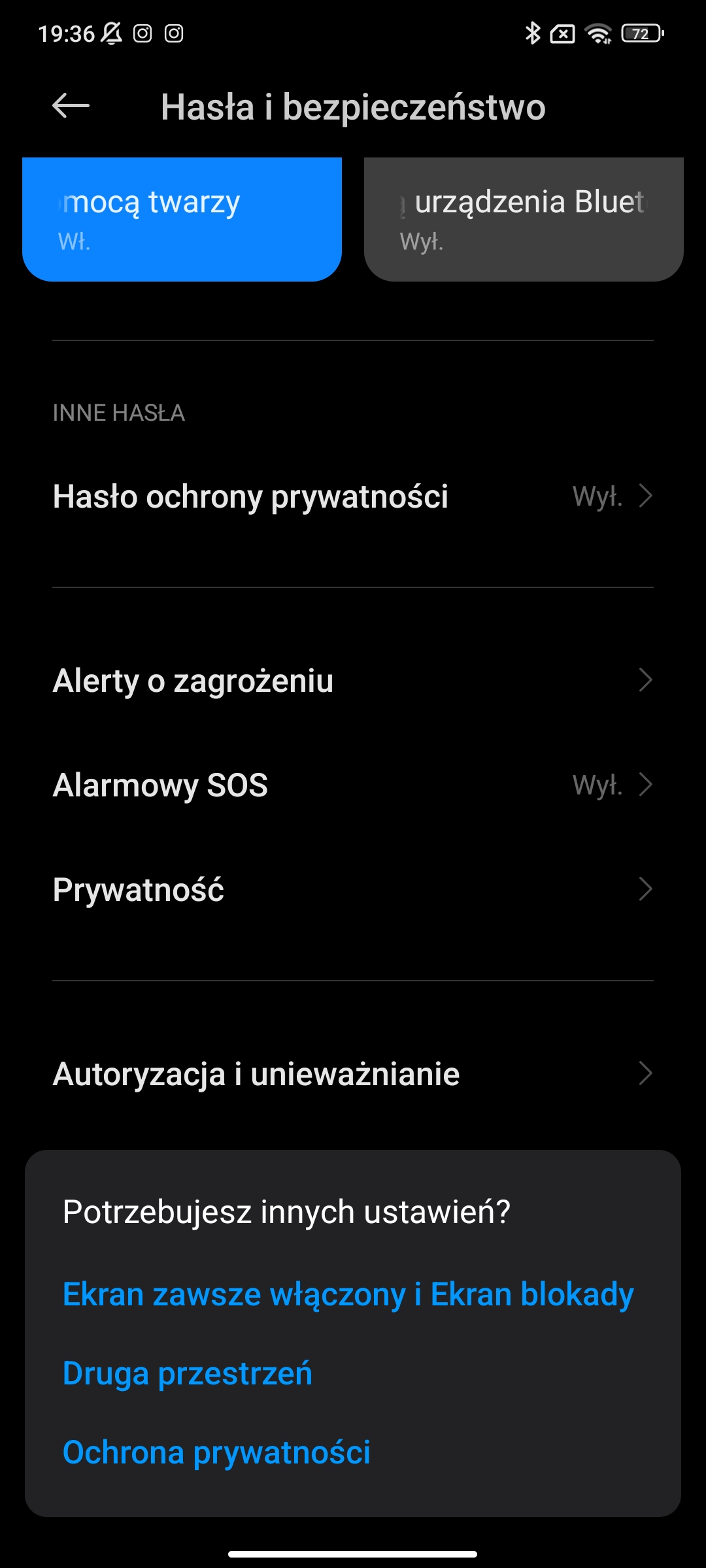Open Alarmowy SOS settings
The width and height of the screenshot is (706, 1568).
point(353,785)
